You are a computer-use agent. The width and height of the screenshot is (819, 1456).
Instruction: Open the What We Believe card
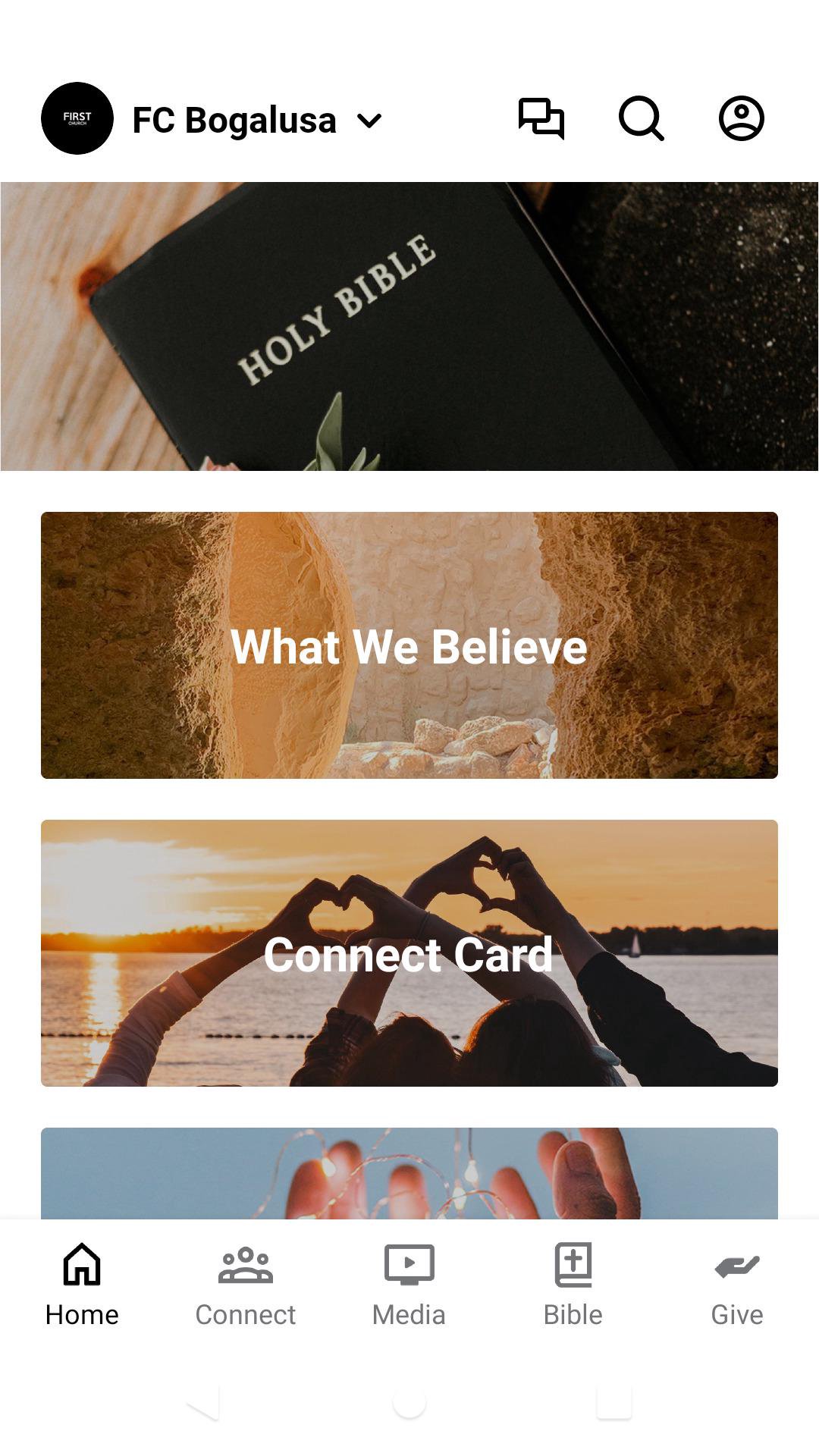pos(409,645)
